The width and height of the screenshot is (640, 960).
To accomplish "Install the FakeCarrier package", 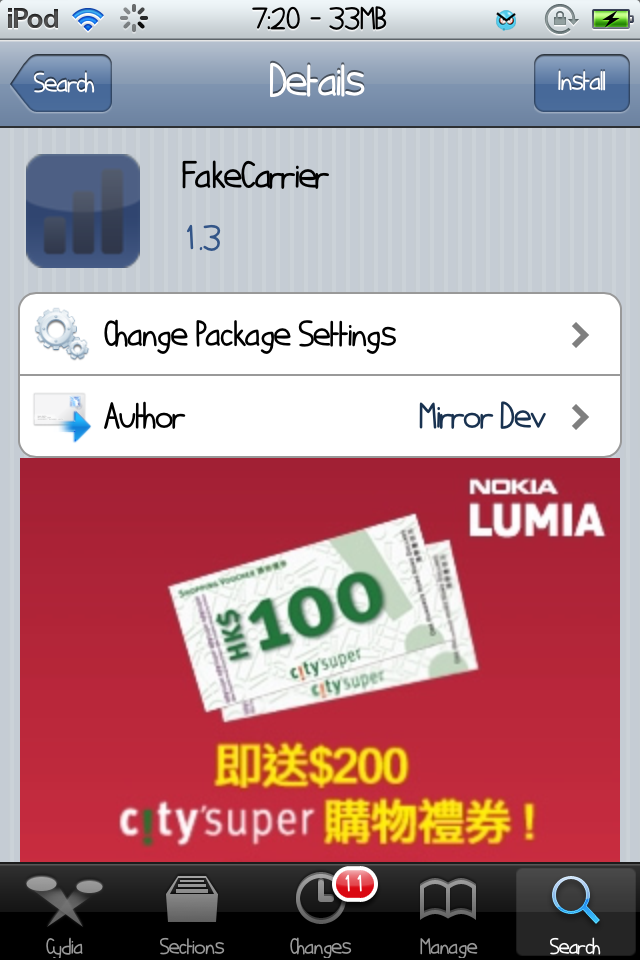I will pos(581,82).
